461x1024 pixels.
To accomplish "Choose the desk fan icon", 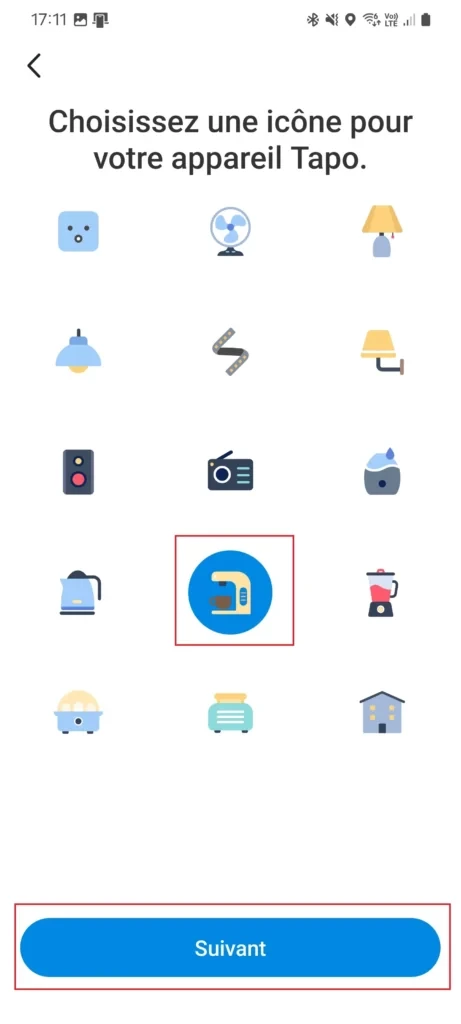I will [230, 231].
